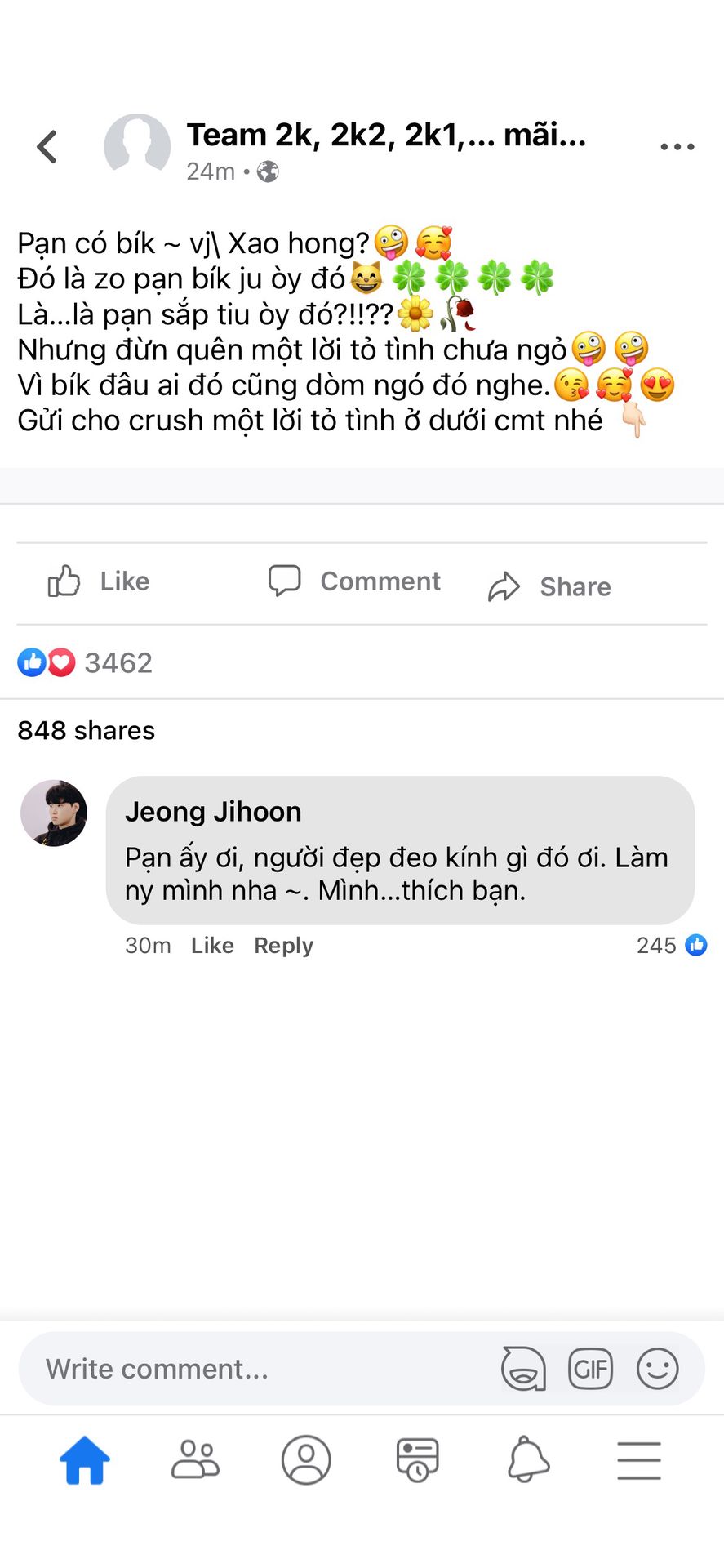View who reacted to the post
The image size is (724, 1568).
click(x=85, y=662)
